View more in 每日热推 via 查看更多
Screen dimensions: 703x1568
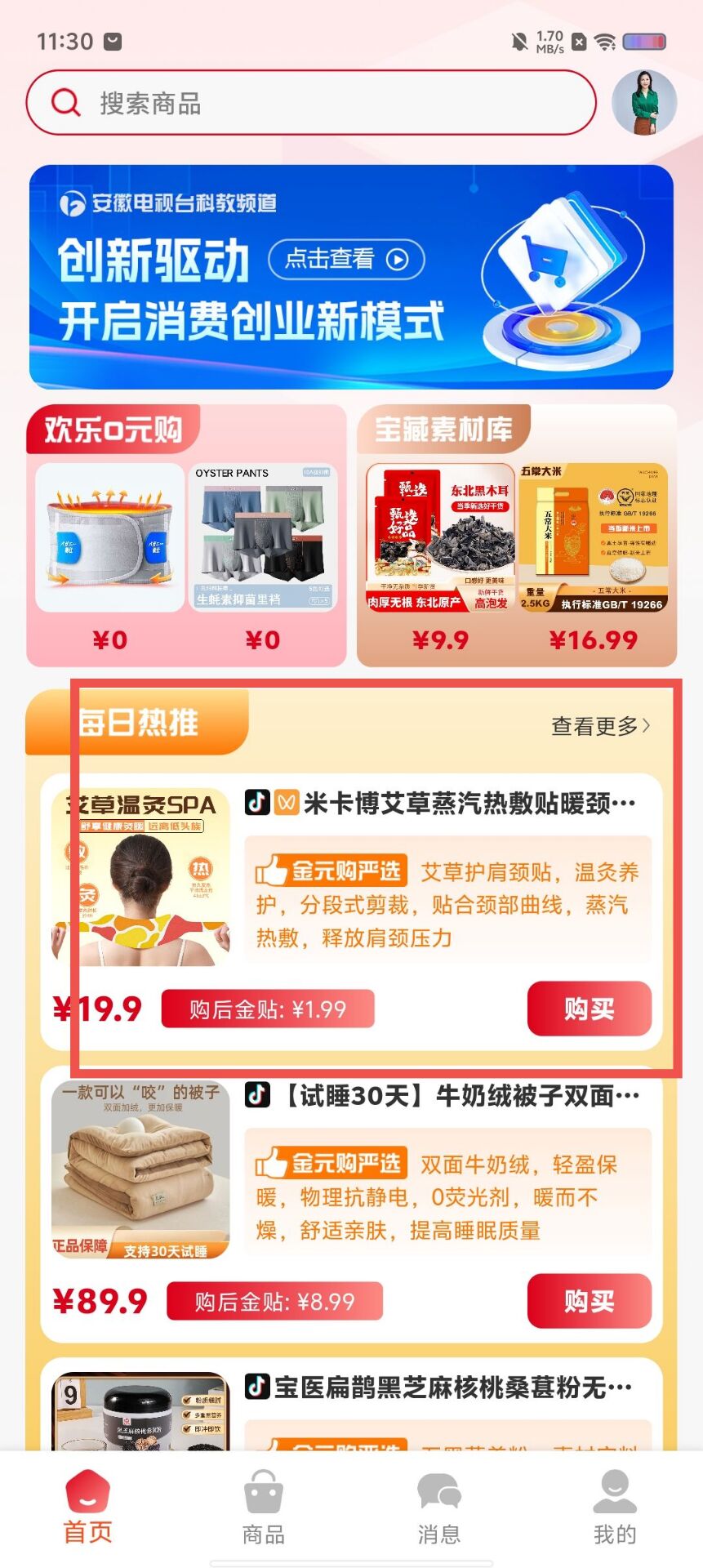click(600, 725)
